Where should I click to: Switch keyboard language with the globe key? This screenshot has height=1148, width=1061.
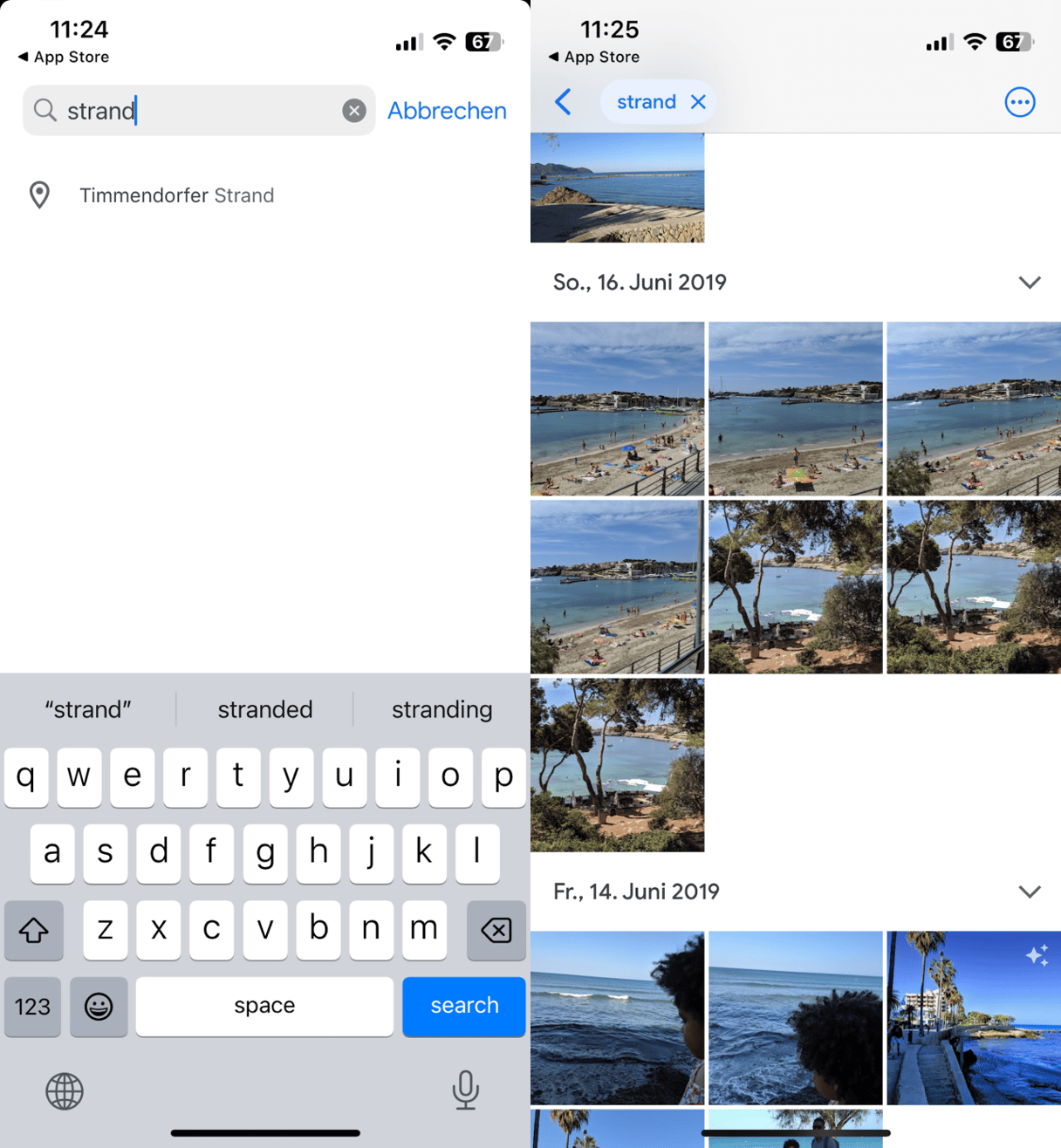click(x=65, y=1090)
